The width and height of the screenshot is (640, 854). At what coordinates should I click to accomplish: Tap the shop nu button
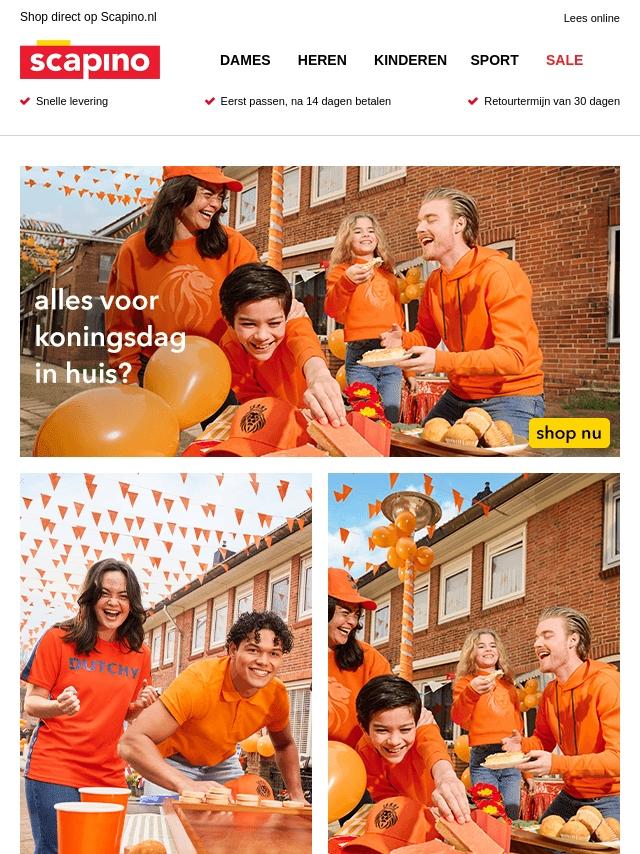coord(569,433)
